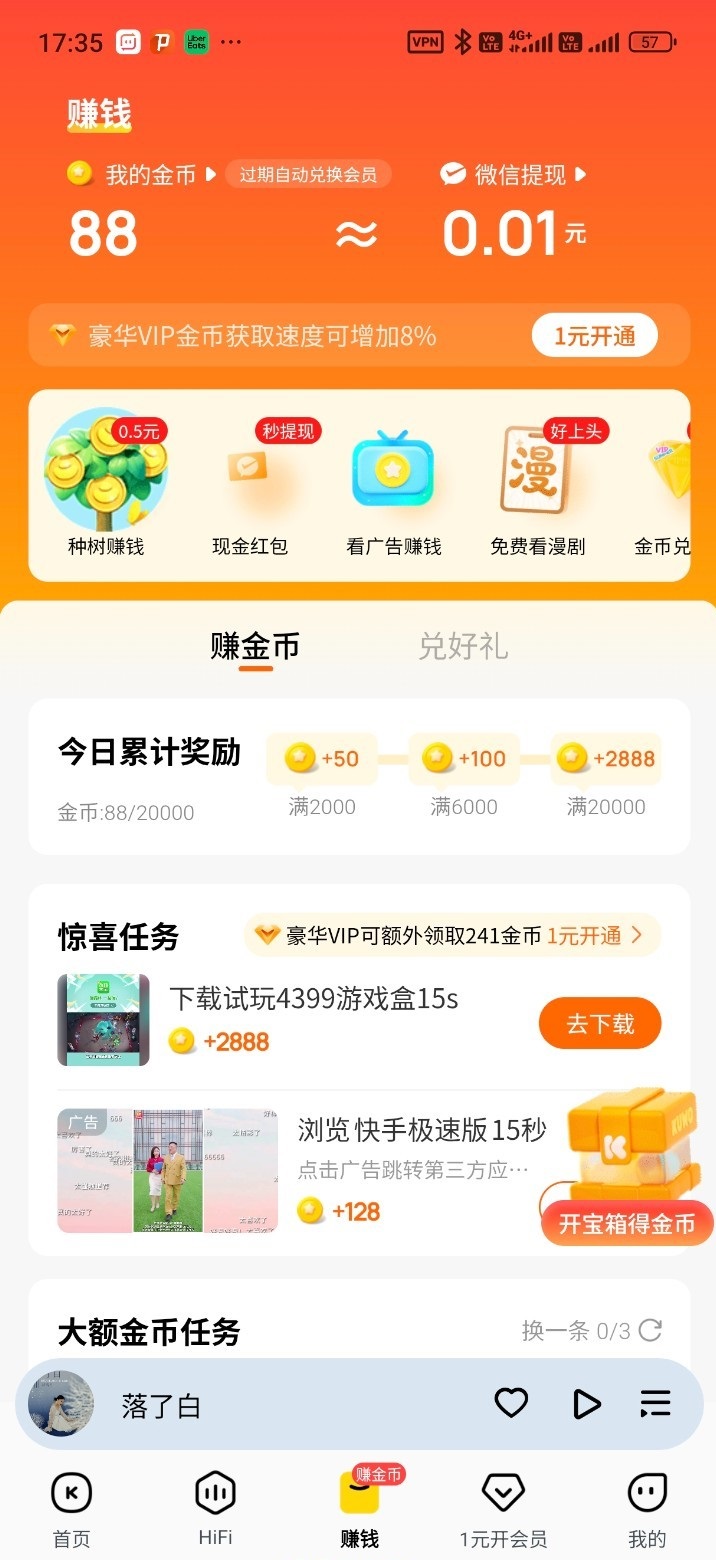Viewport: 716px width, 1560px height.
Task: Select the 赚金币 tab
Action: (x=255, y=646)
